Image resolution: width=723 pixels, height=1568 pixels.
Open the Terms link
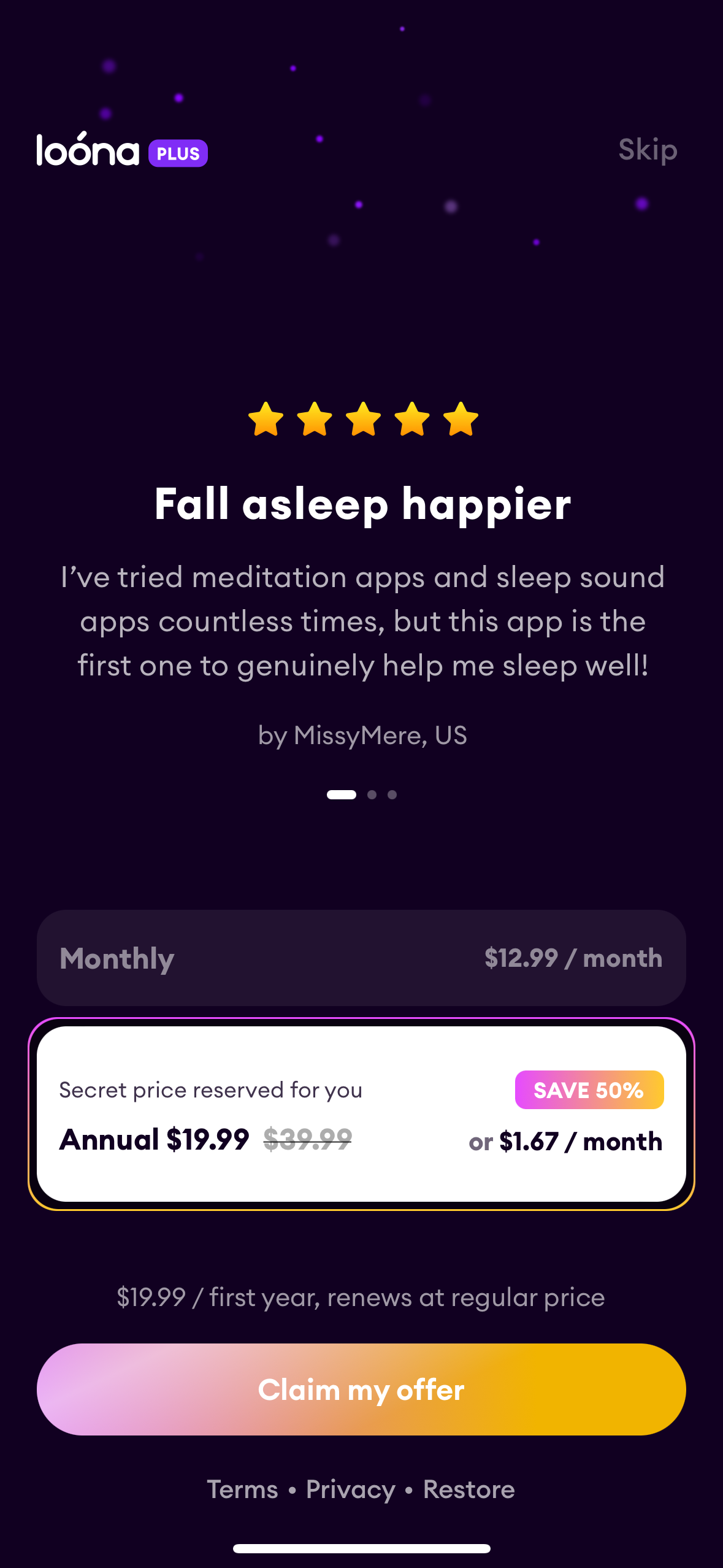click(x=243, y=1489)
